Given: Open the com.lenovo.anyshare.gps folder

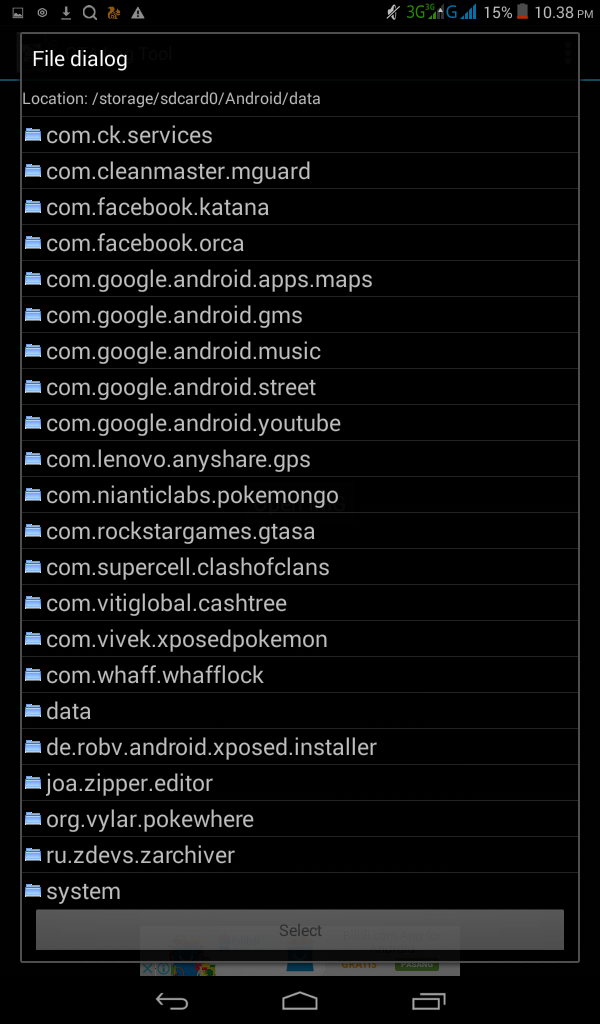Looking at the screenshot, I should coord(178,459).
